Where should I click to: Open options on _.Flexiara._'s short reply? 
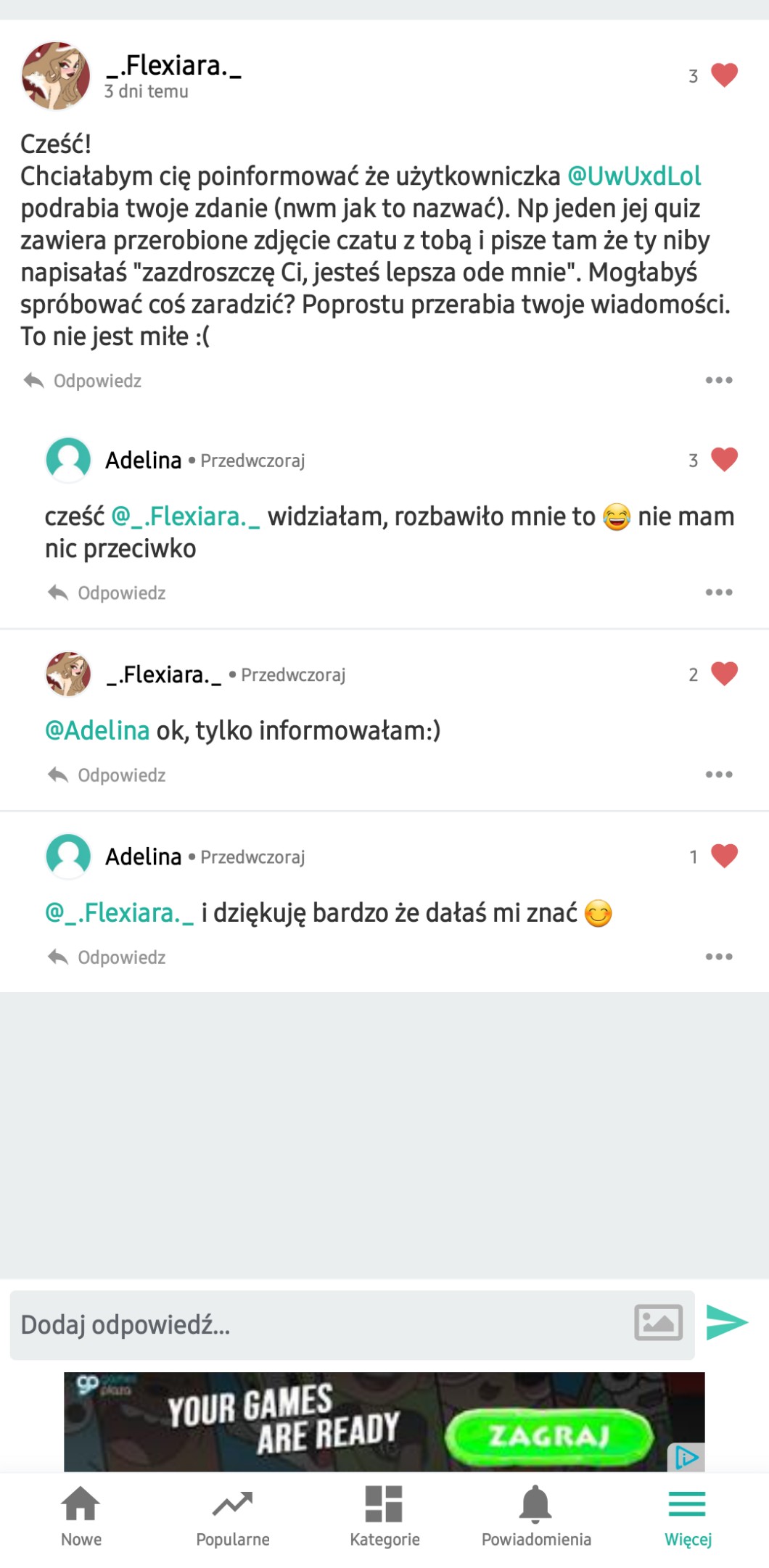click(x=718, y=775)
